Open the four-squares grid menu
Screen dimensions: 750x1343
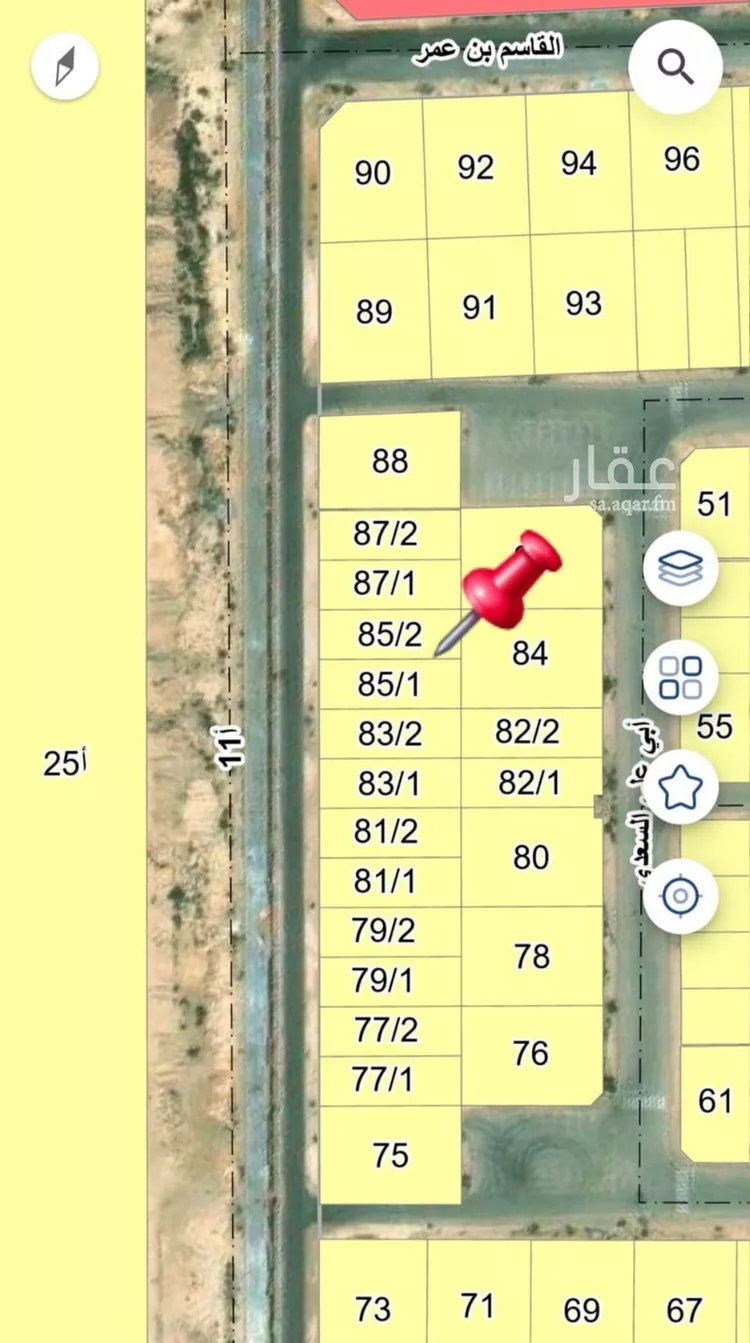click(681, 677)
